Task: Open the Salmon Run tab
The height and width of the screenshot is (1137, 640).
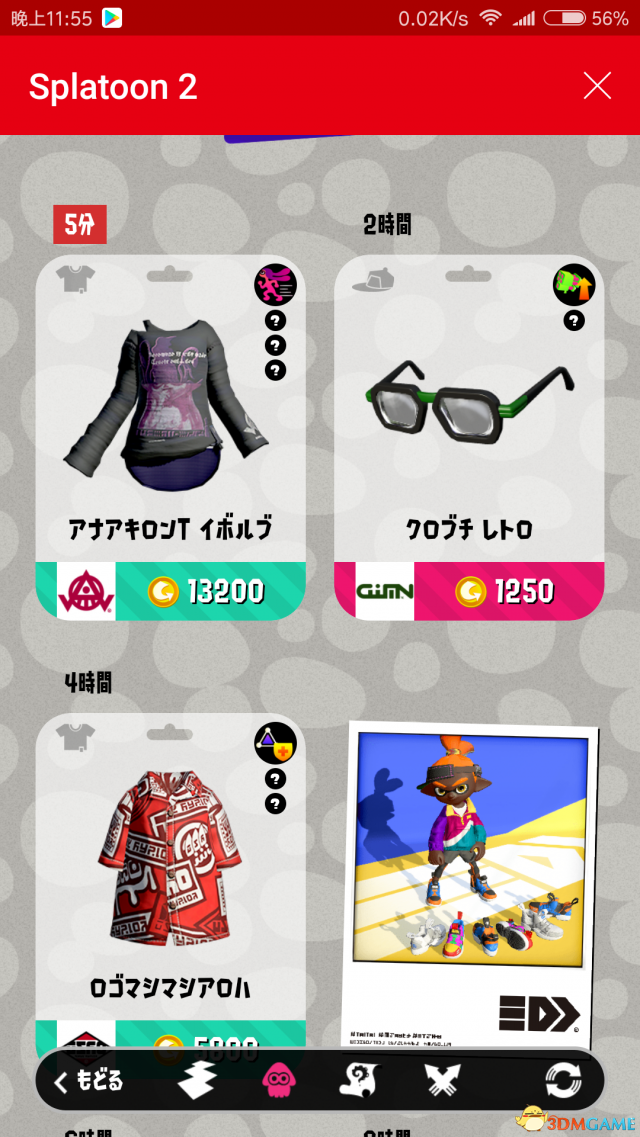Action: [x=441, y=1081]
